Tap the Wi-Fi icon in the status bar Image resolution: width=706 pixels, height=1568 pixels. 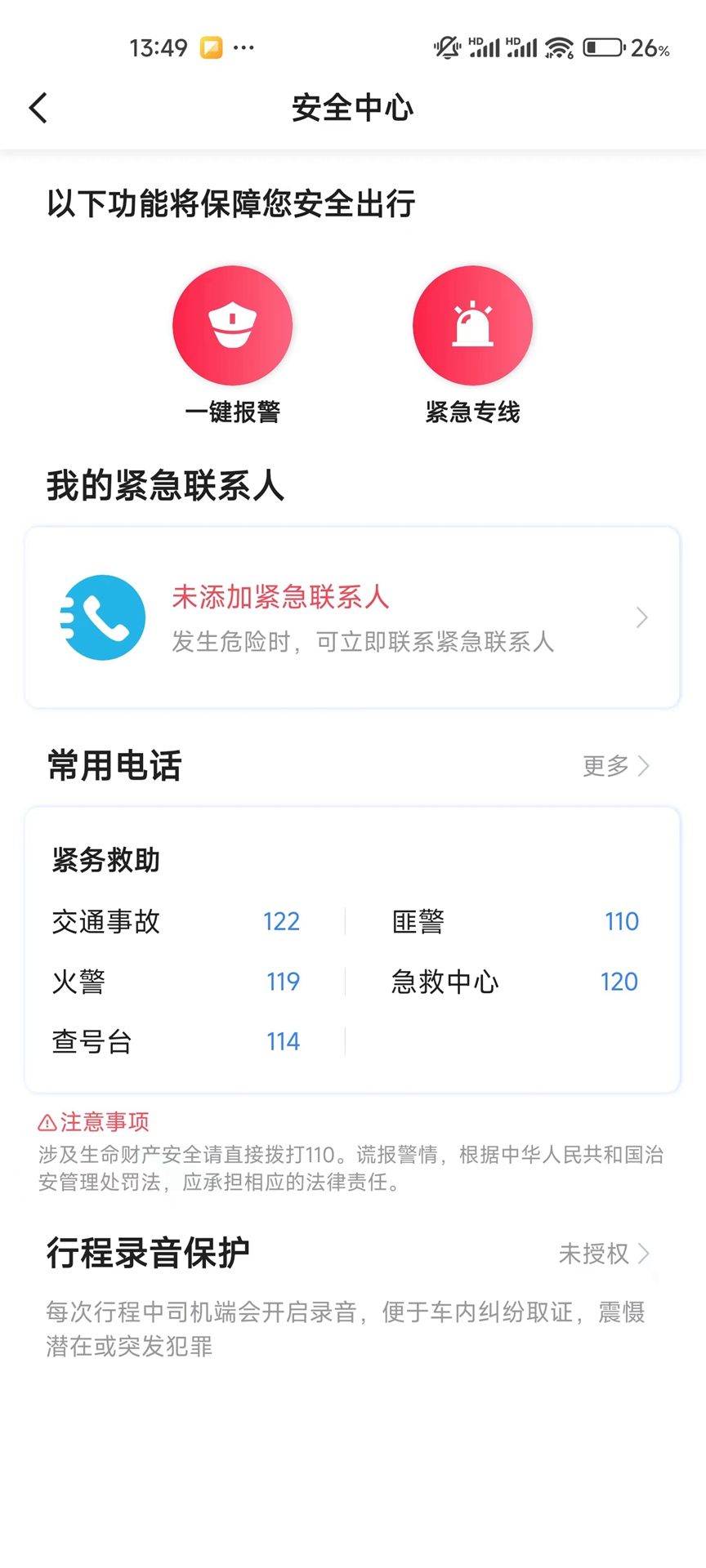[560, 47]
